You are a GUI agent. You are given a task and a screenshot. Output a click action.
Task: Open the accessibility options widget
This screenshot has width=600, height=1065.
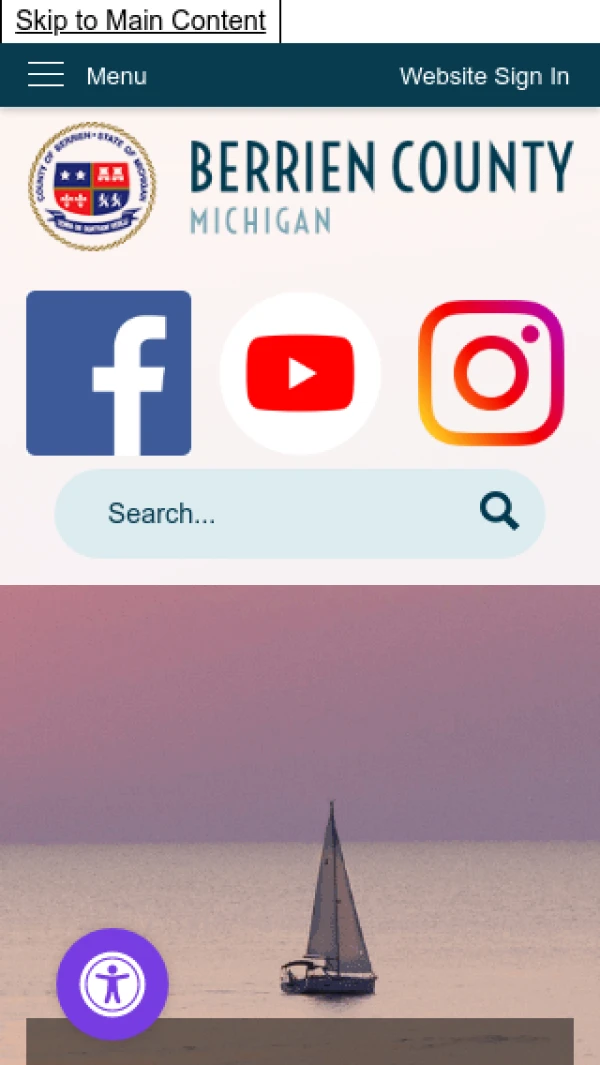pos(112,984)
